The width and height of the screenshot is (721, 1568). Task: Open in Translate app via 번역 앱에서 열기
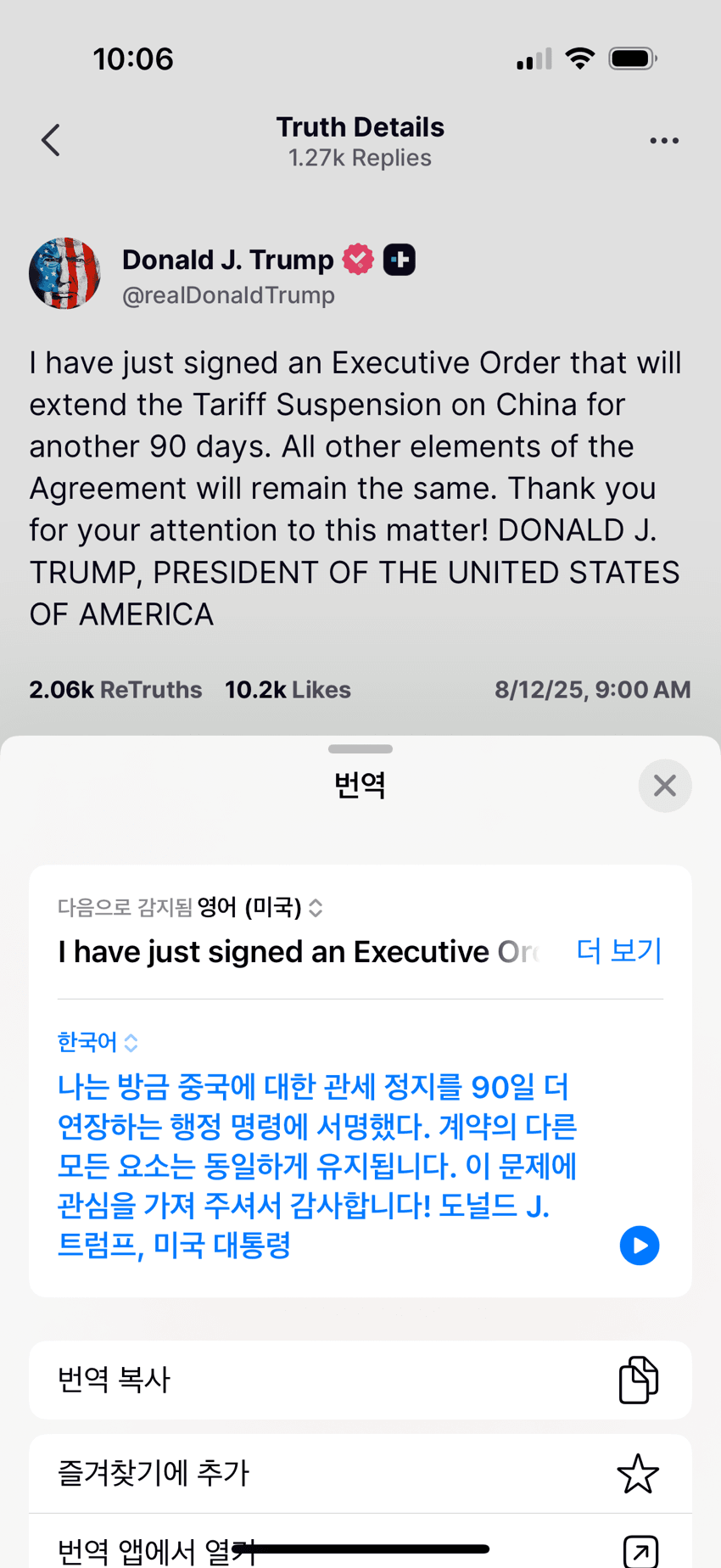click(360, 1549)
